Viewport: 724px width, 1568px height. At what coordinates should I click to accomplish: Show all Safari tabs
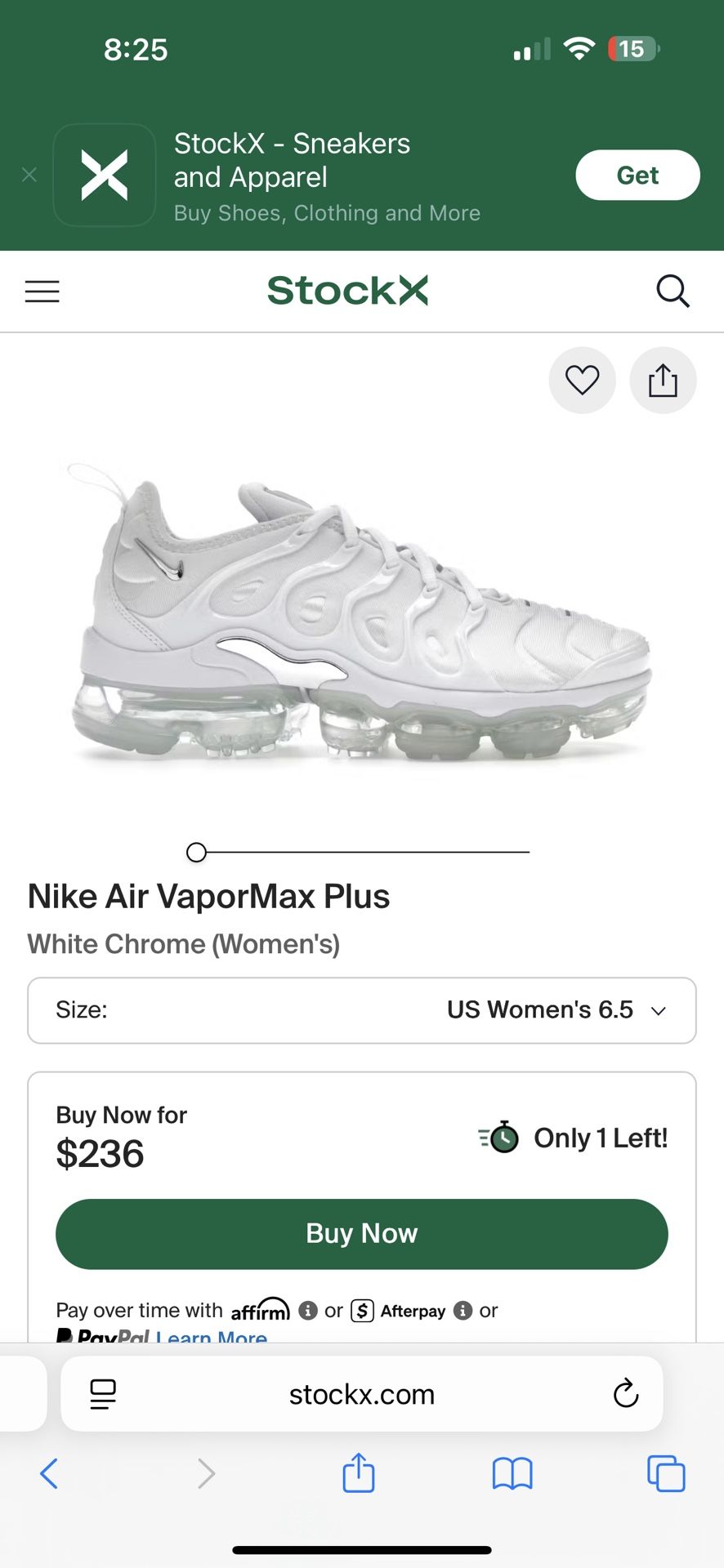[666, 1474]
